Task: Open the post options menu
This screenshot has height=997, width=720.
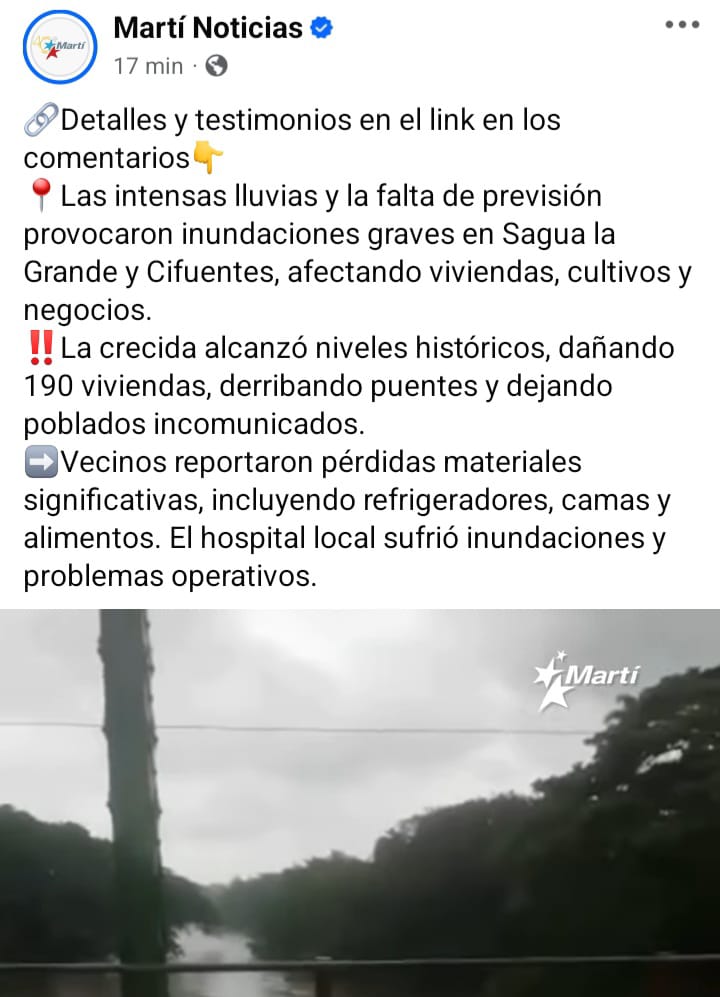Action: (682, 24)
